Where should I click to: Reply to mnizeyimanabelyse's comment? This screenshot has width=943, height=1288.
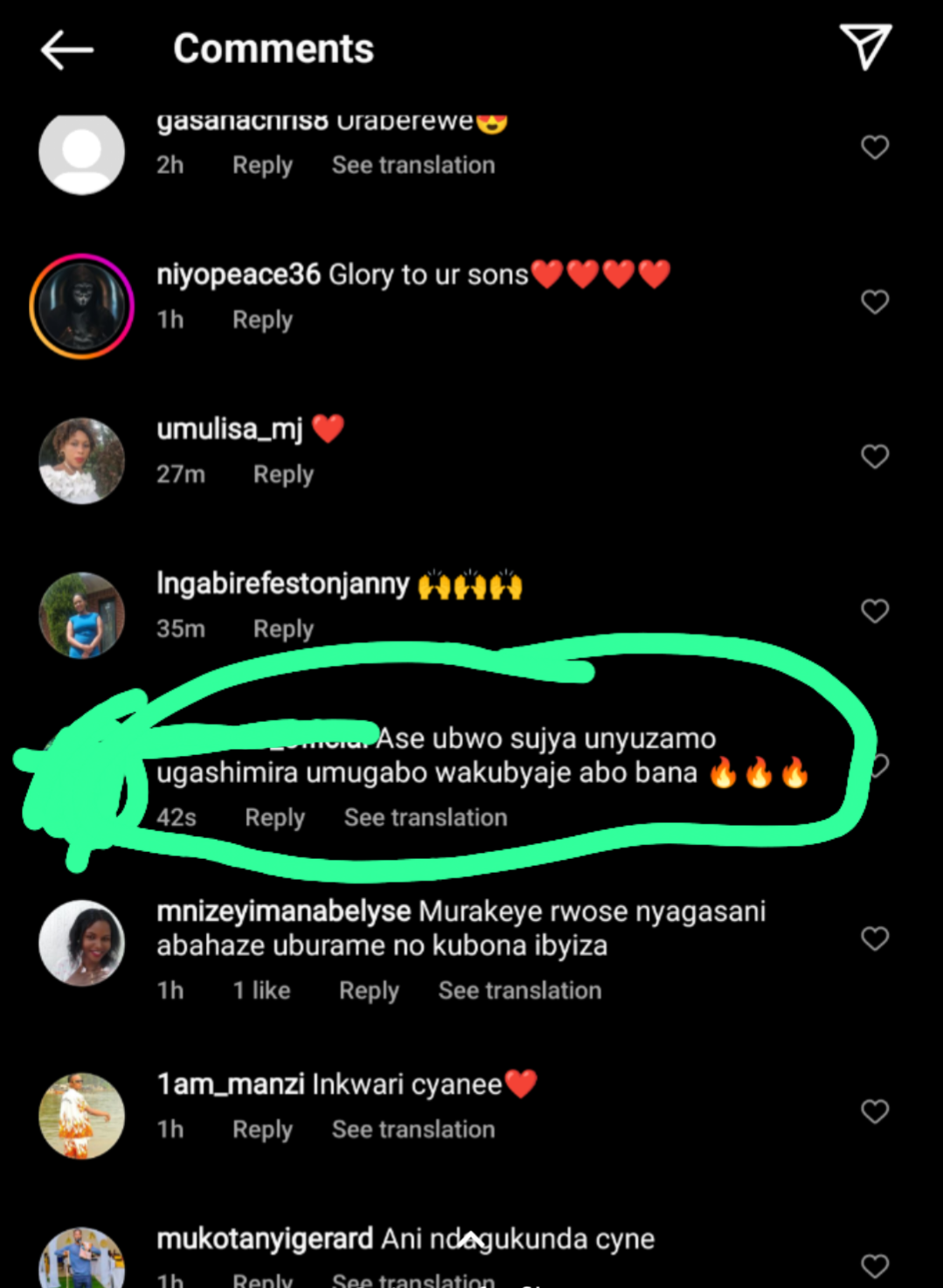click(x=369, y=991)
